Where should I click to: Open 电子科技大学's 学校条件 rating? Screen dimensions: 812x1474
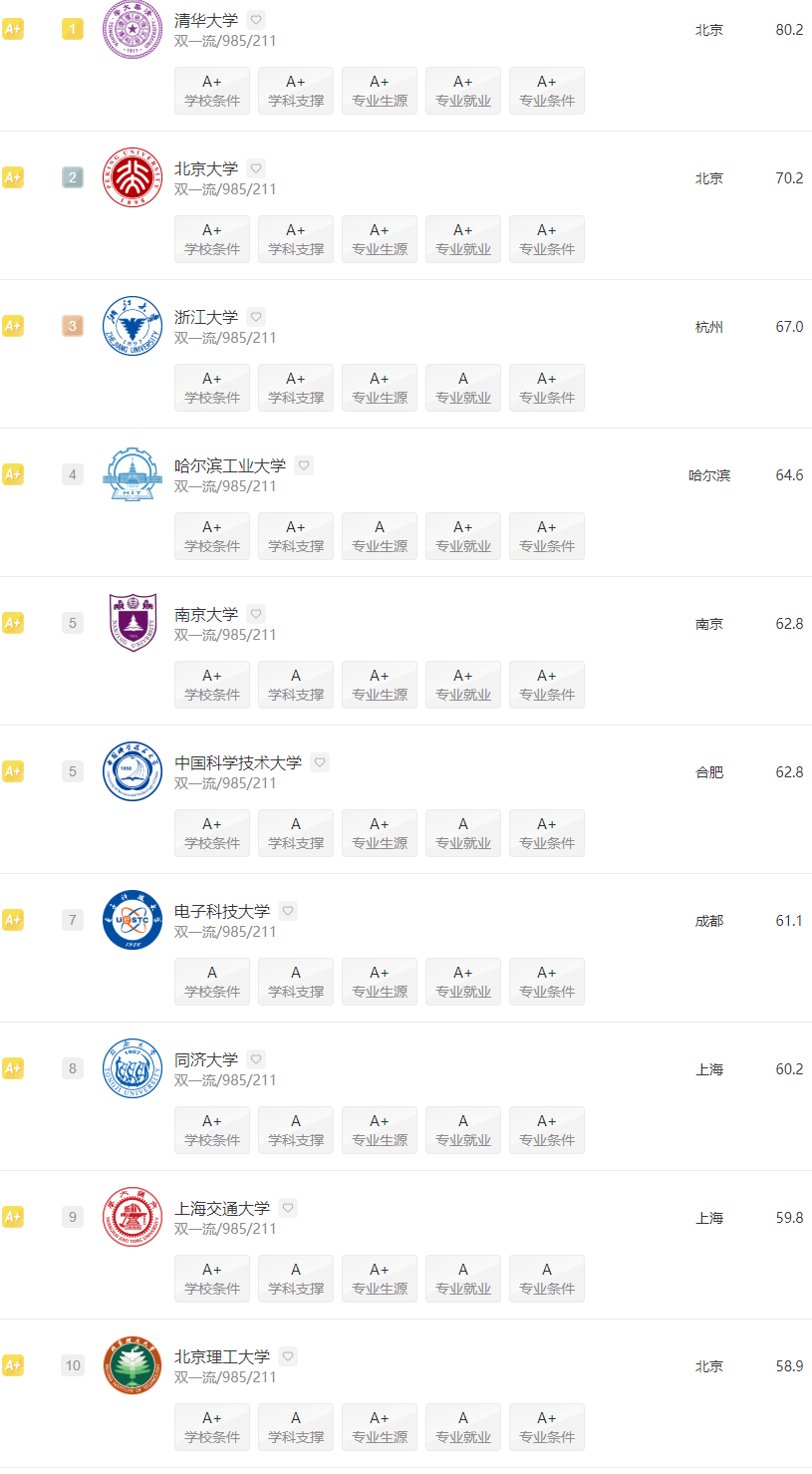pyautogui.click(x=212, y=982)
